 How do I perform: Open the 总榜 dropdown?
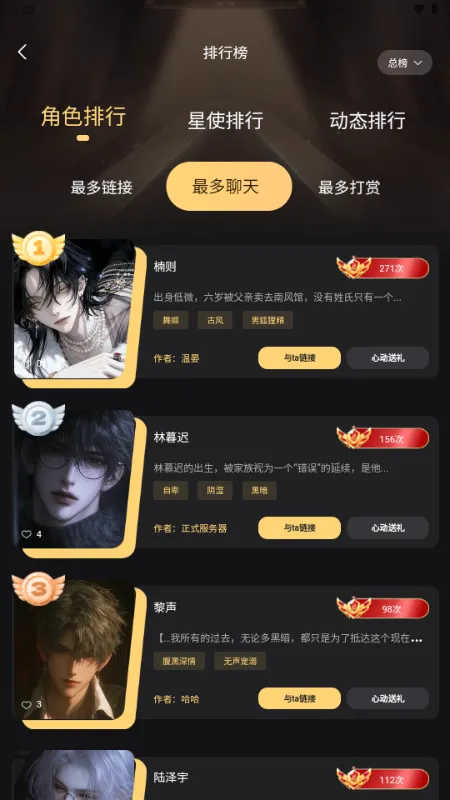(x=405, y=63)
